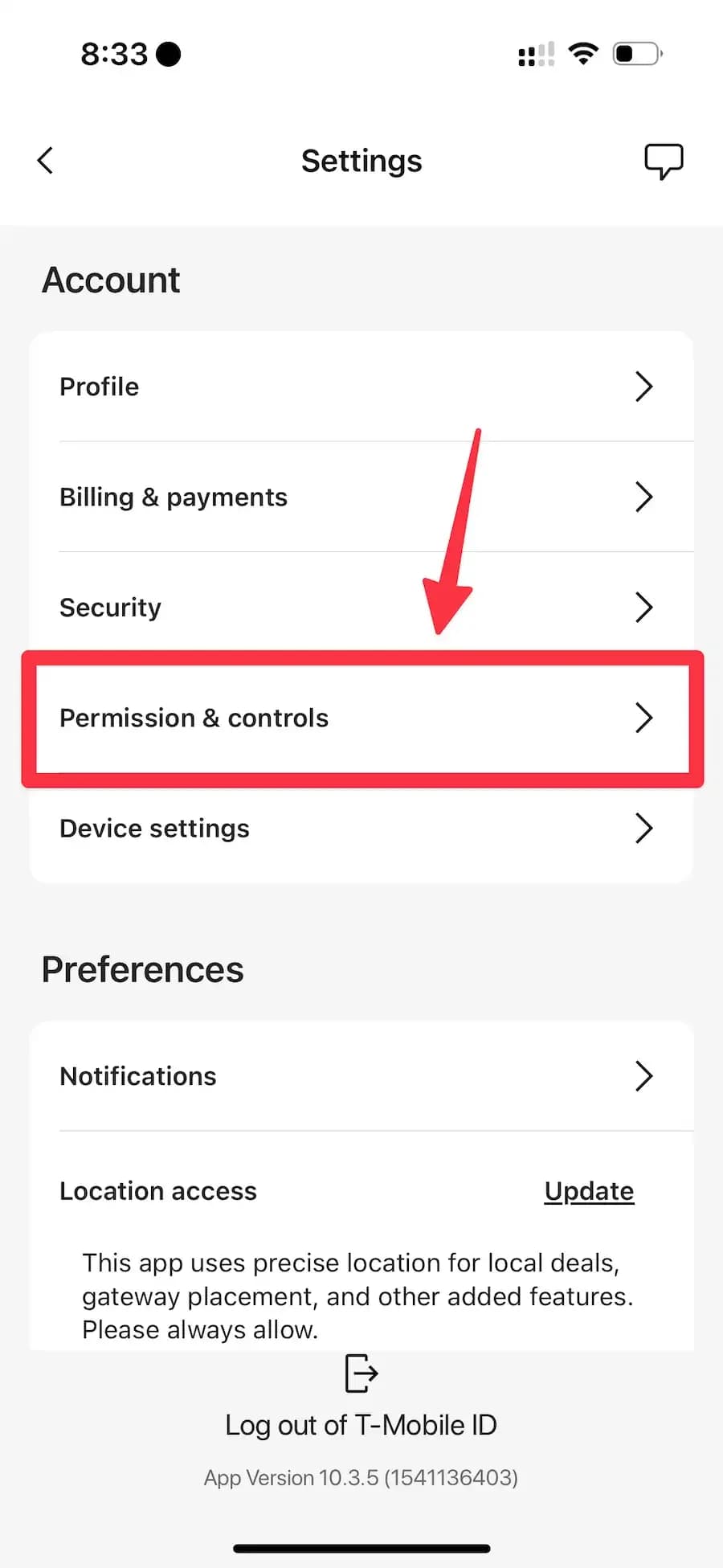Select the Wi-Fi status icon

pyautogui.click(x=583, y=53)
